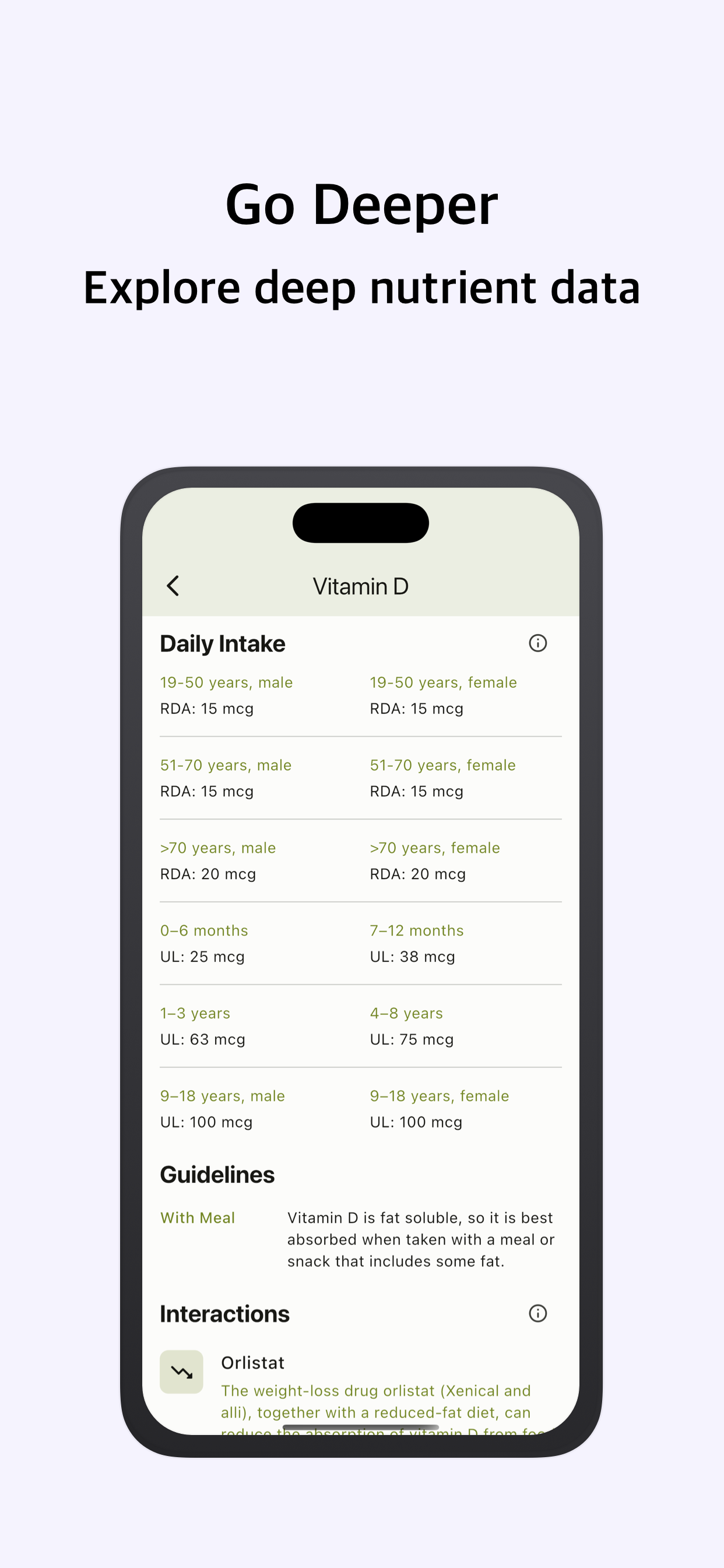This screenshot has height=1568, width=724.
Task: Tap the Orlistat interaction entry
Action: coord(252,1363)
